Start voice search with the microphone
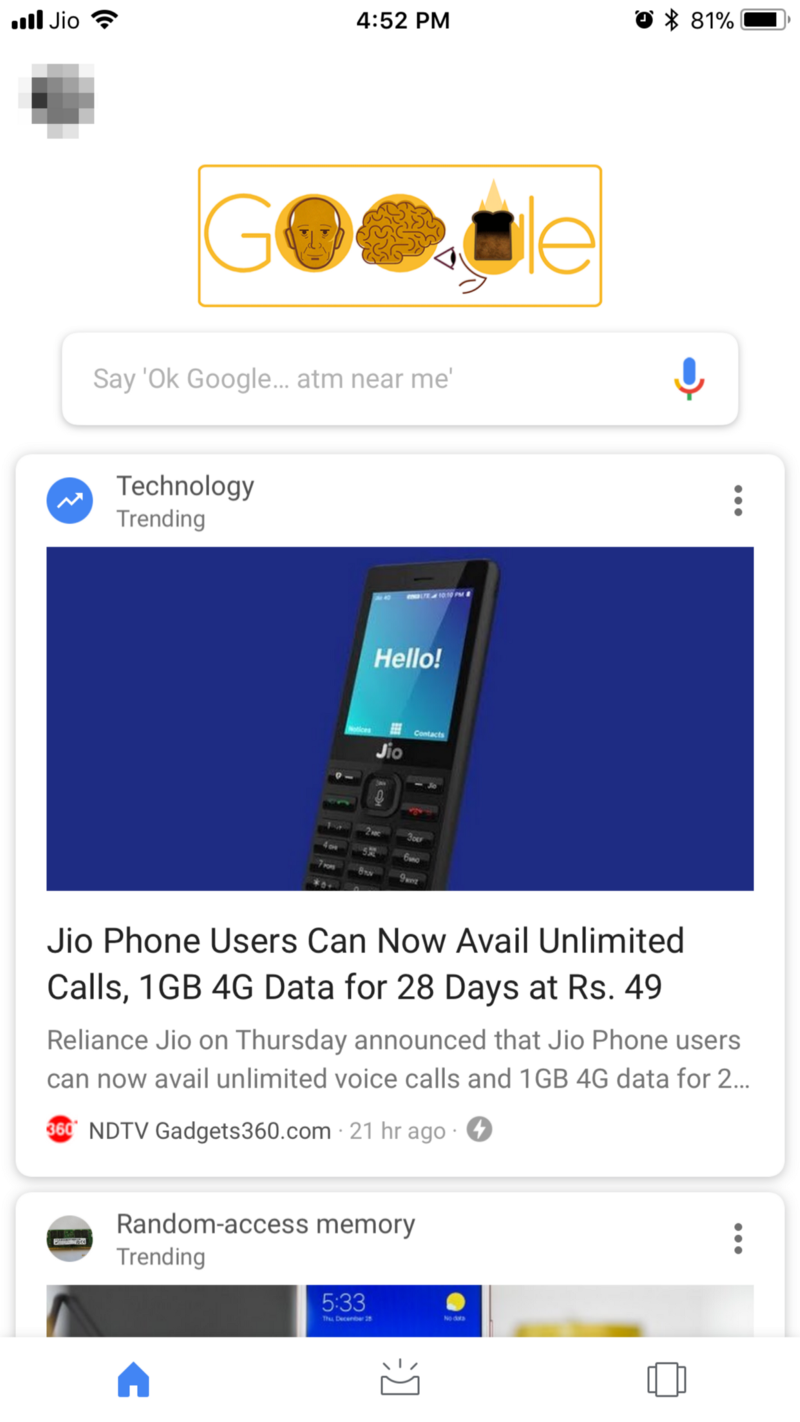 tap(688, 379)
